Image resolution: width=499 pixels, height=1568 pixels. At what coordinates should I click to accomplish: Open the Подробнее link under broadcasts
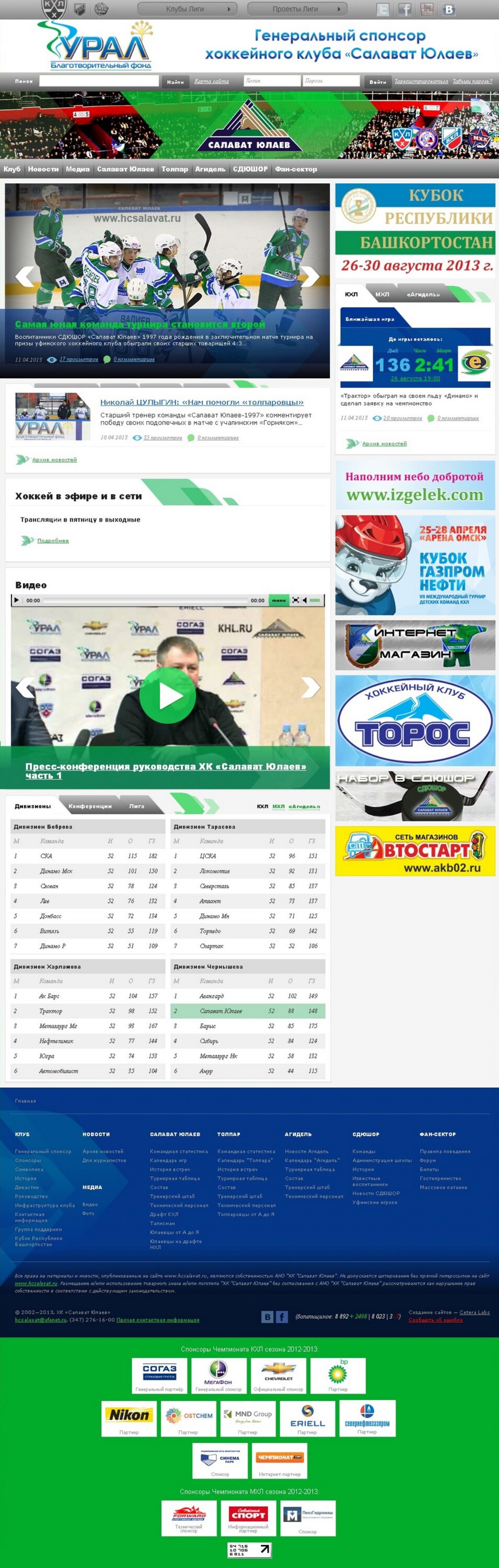pyautogui.click(x=53, y=541)
